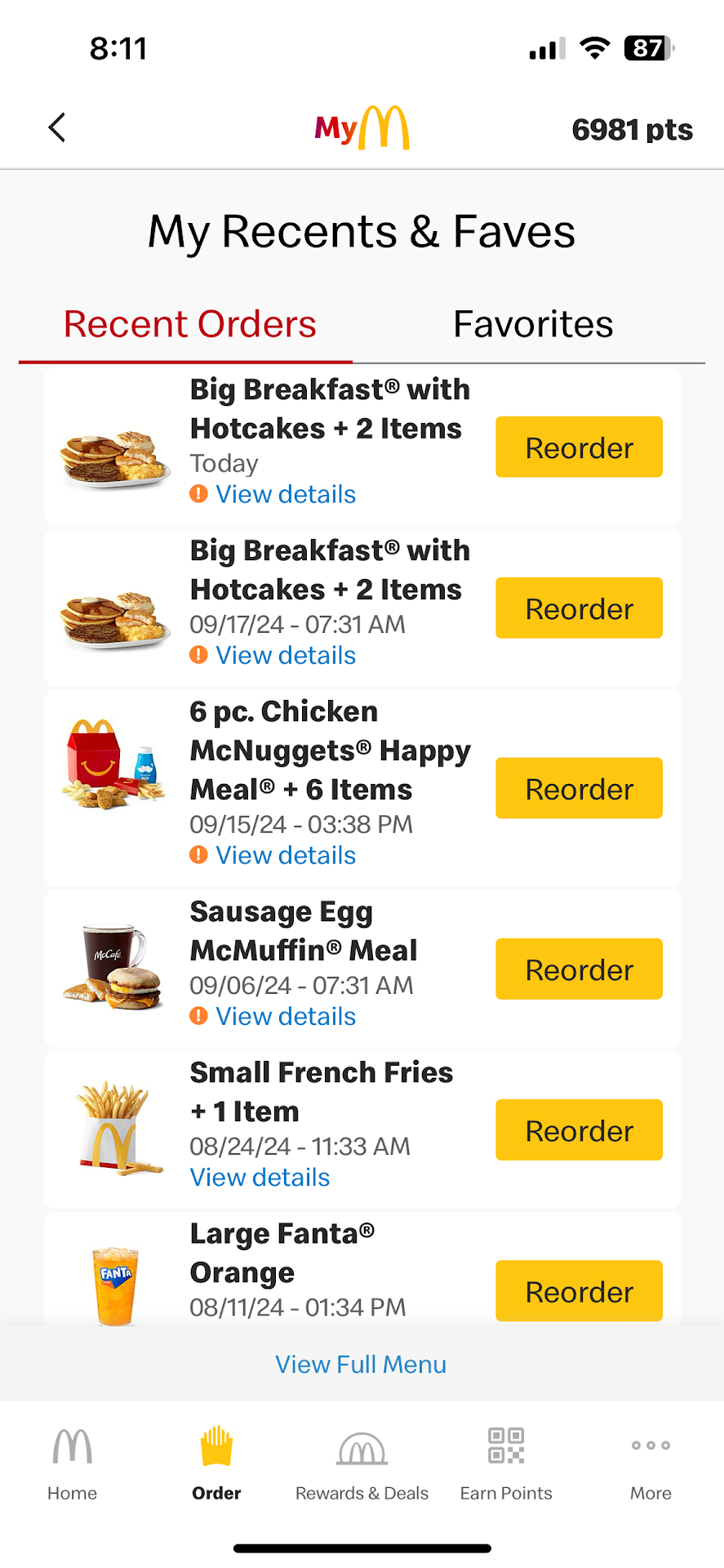The image size is (724, 1568).
Task: Reorder the Large Fanta Orange
Action: tap(579, 1291)
